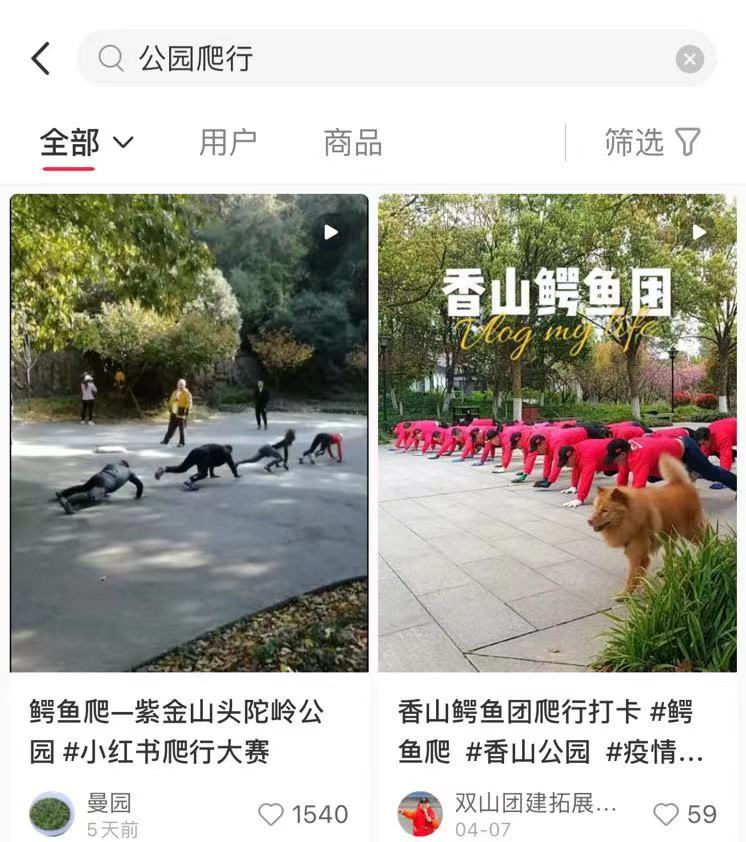Expand the 全部 dropdown tab

click(x=87, y=143)
